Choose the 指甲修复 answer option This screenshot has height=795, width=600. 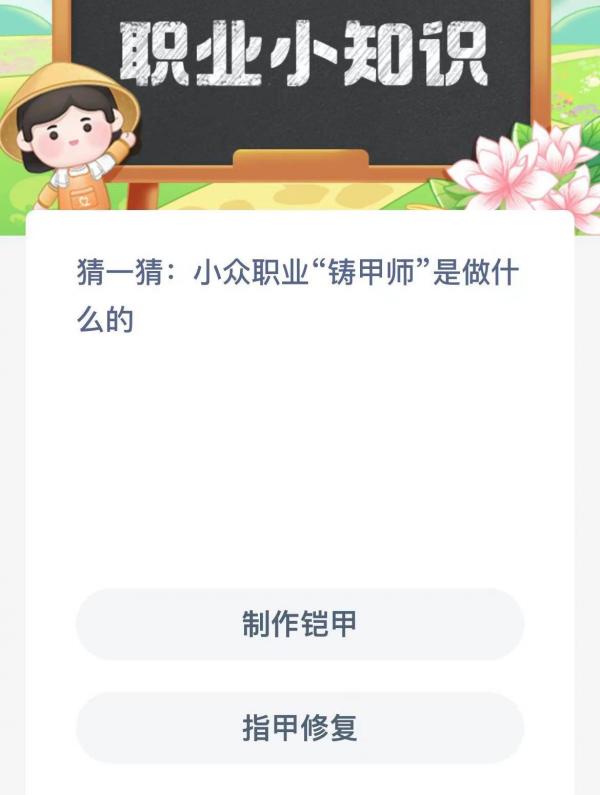(x=300, y=728)
